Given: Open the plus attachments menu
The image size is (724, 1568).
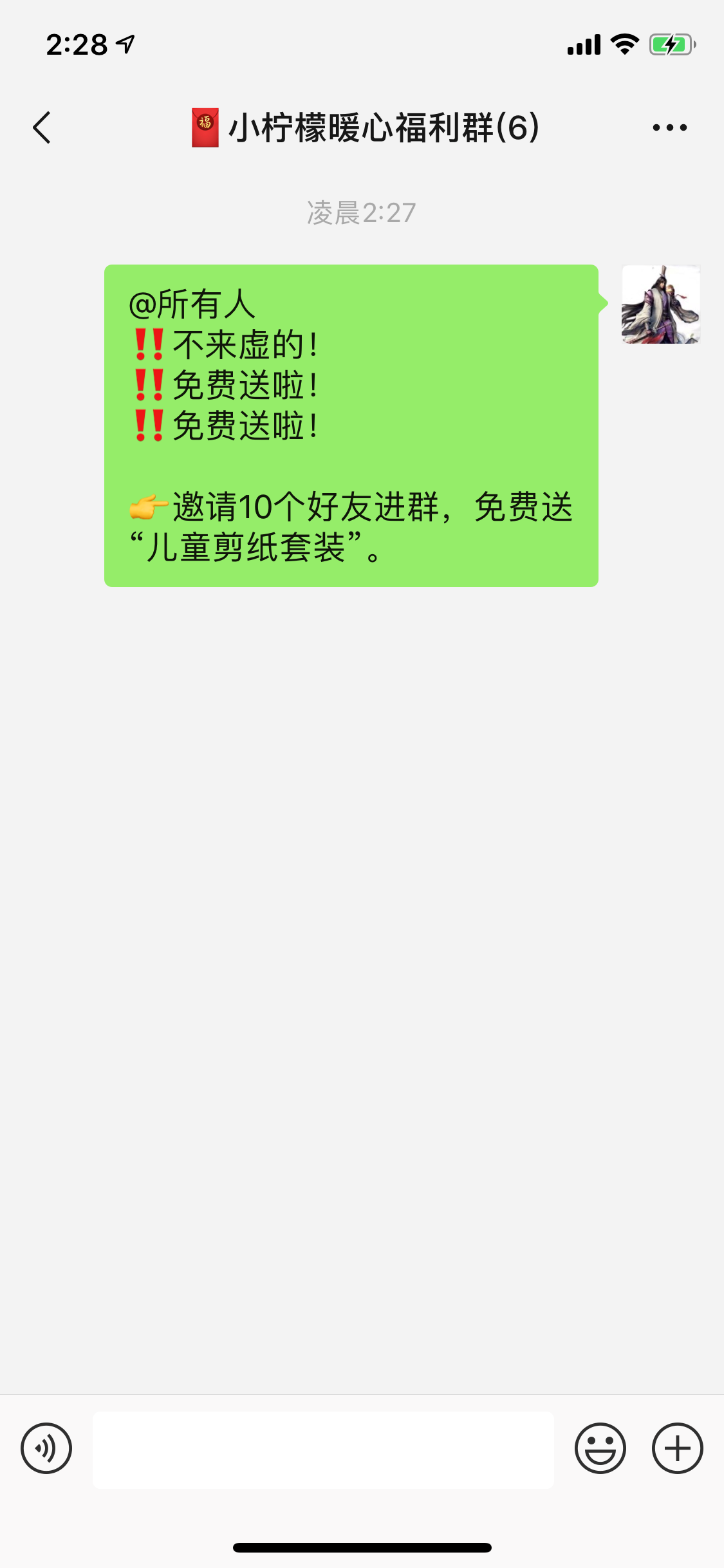Looking at the screenshot, I should point(677,1448).
